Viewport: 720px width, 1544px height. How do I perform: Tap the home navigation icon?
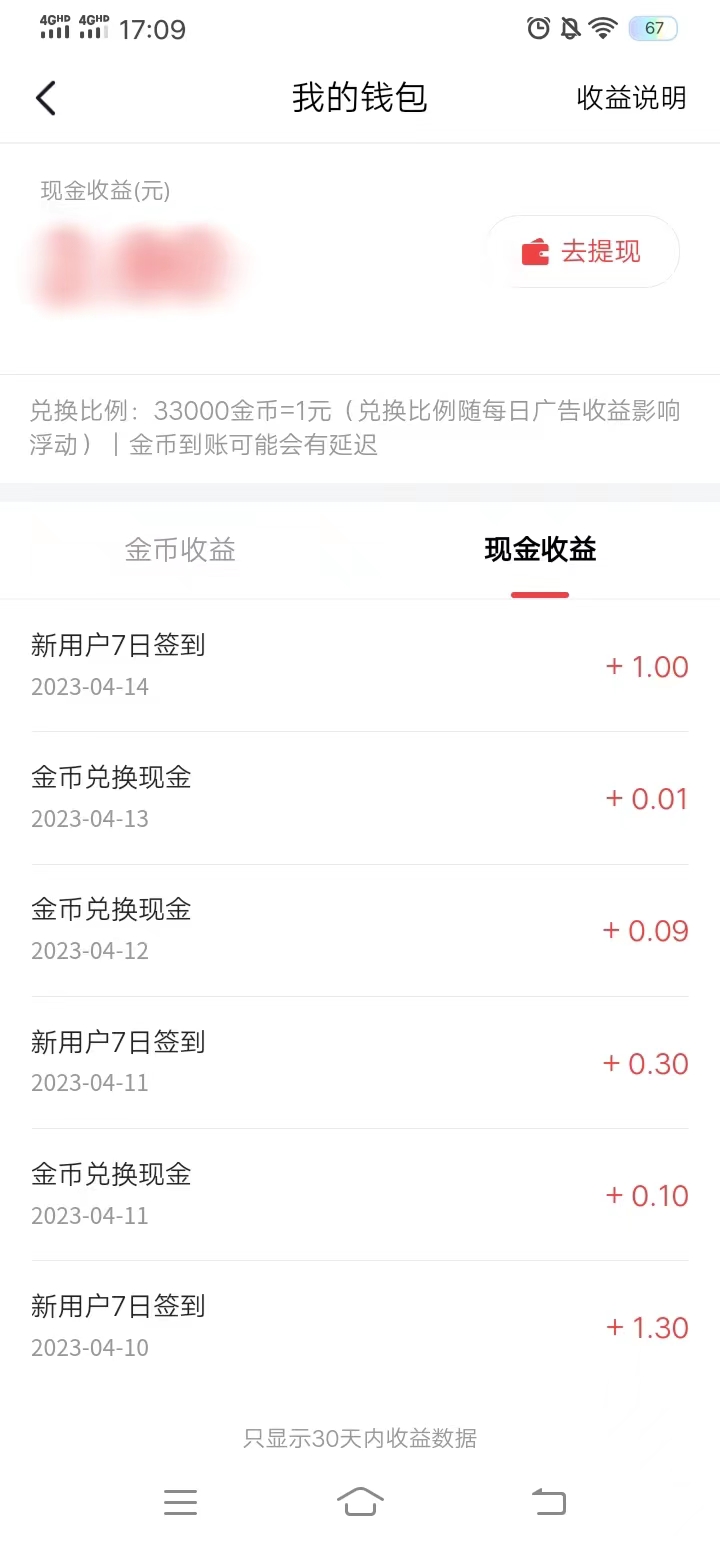(360, 1501)
